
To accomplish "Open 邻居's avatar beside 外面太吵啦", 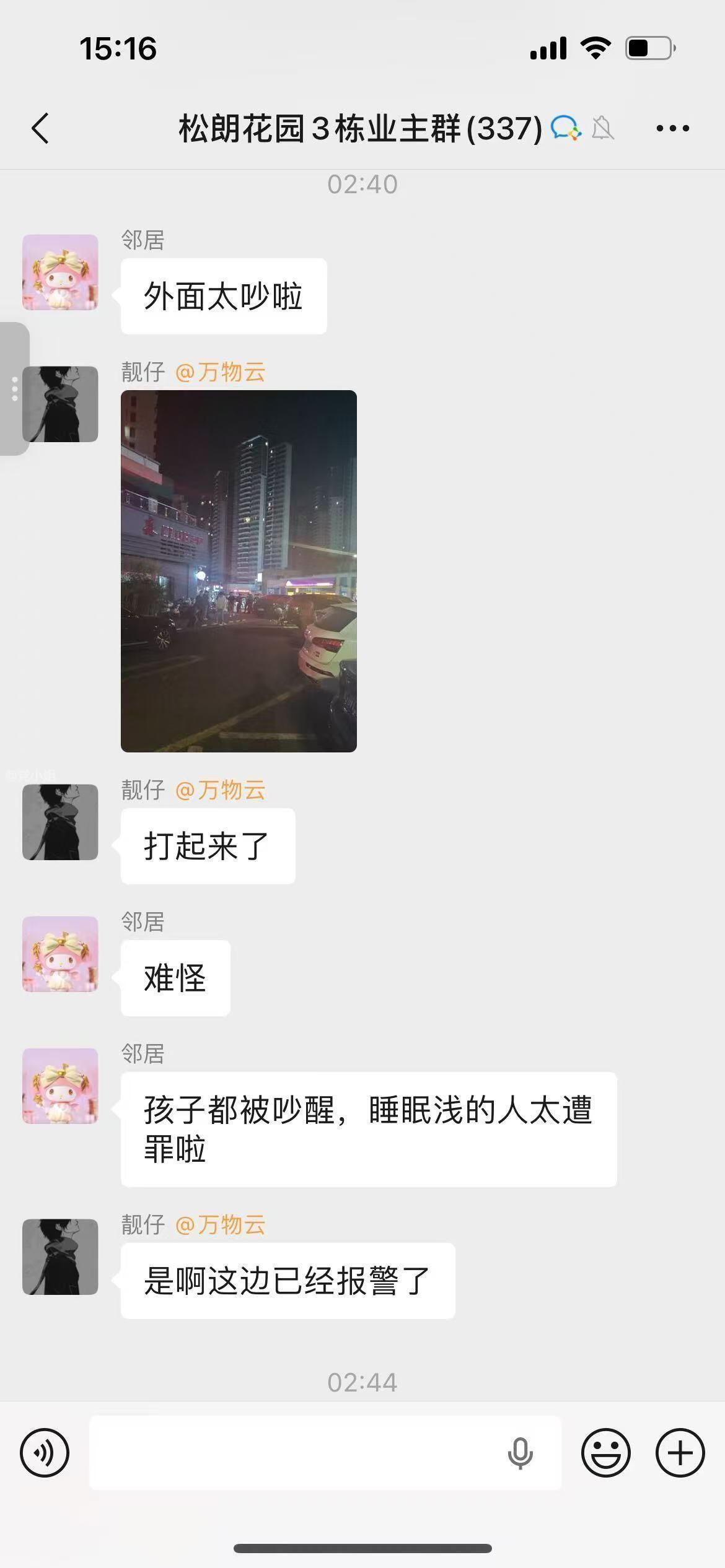I will (60, 272).
